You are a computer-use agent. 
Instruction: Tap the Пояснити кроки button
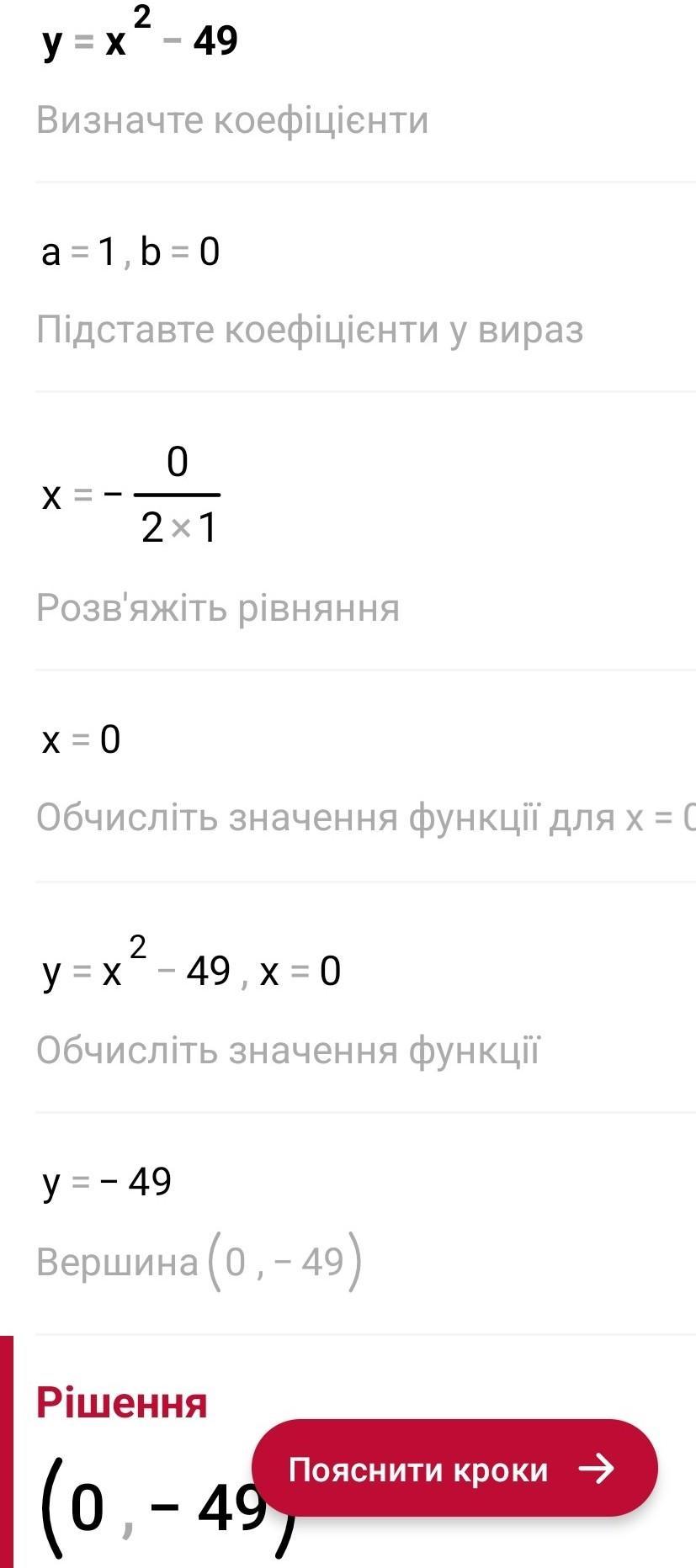(x=454, y=1469)
